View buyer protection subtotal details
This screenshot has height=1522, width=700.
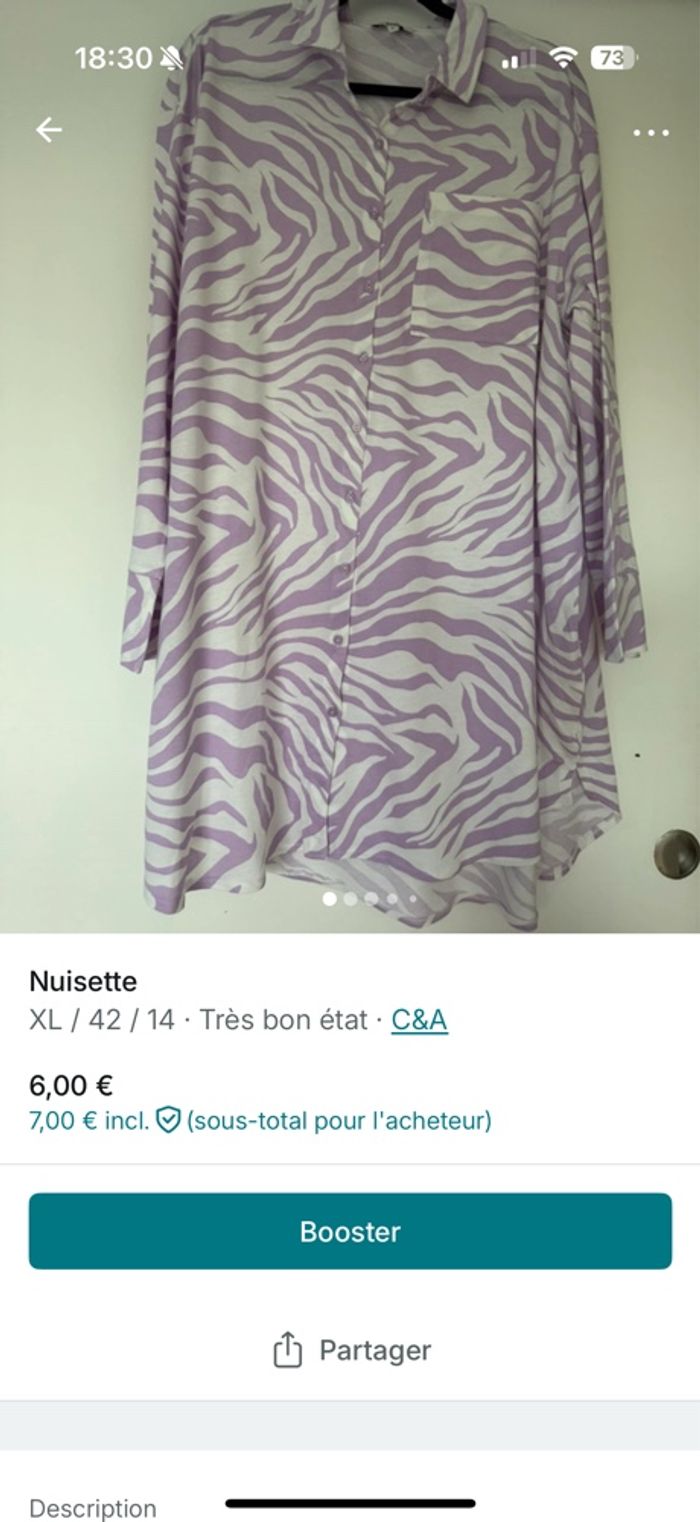pyautogui.click(x=260, y=1120)
